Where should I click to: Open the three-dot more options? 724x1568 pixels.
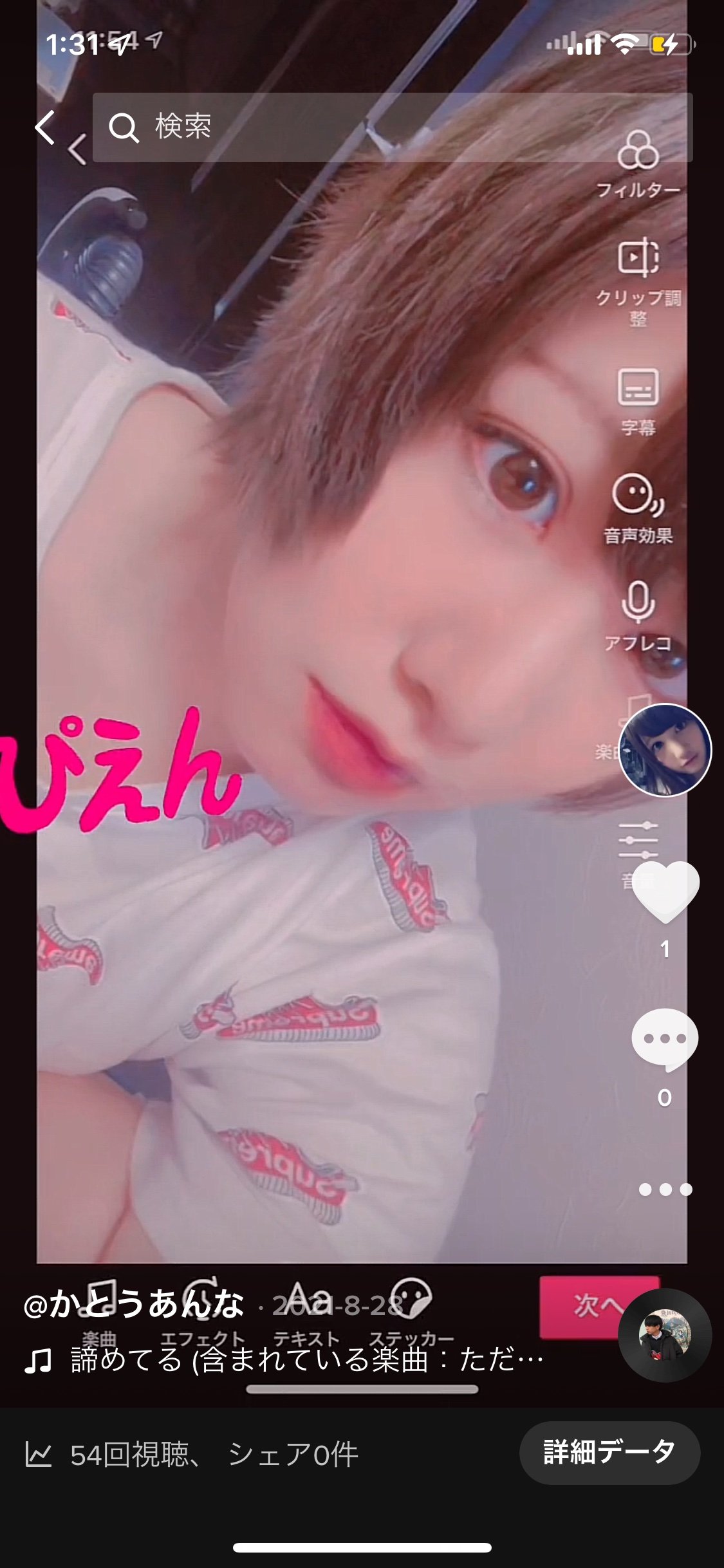[665, 1190]
